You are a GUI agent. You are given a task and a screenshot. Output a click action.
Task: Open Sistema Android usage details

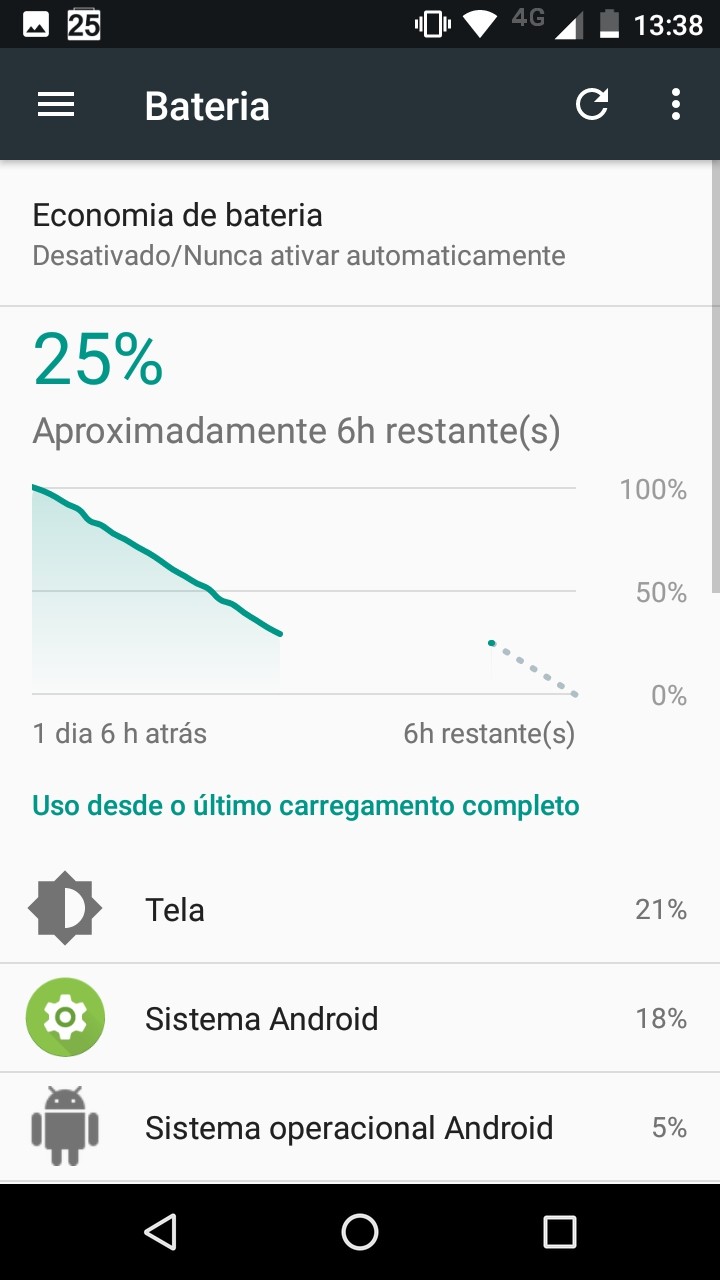pyautogui.click(x=360, y=1018)
